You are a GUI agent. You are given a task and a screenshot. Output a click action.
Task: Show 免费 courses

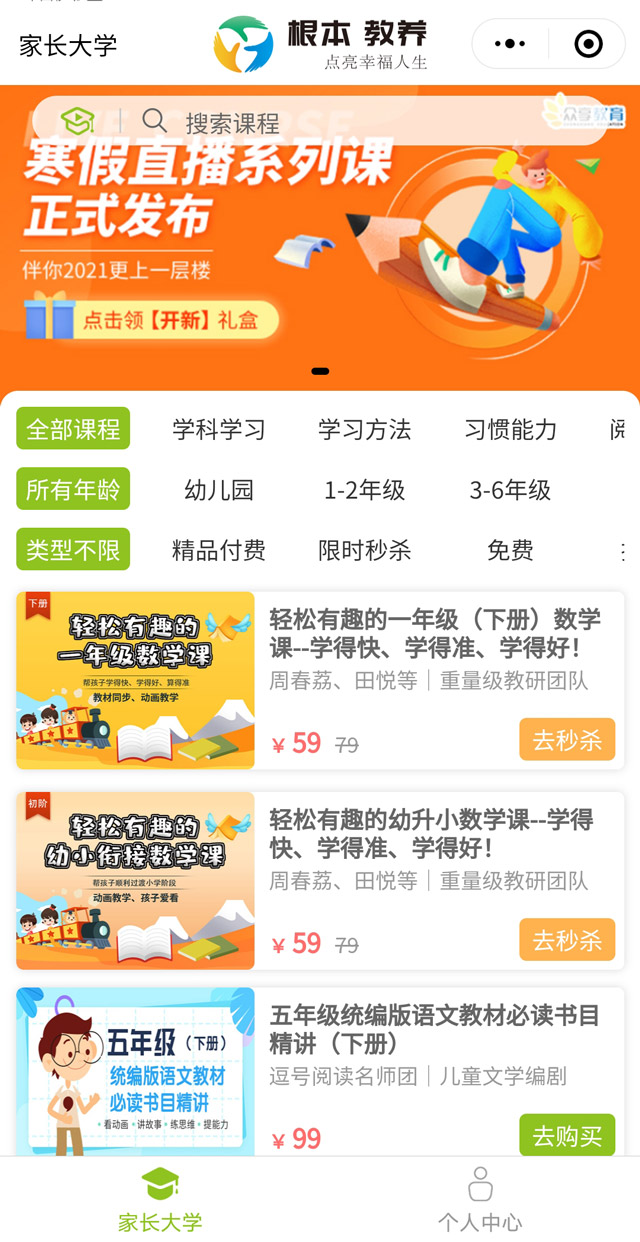pyautogui.click(x=511, y=550)
